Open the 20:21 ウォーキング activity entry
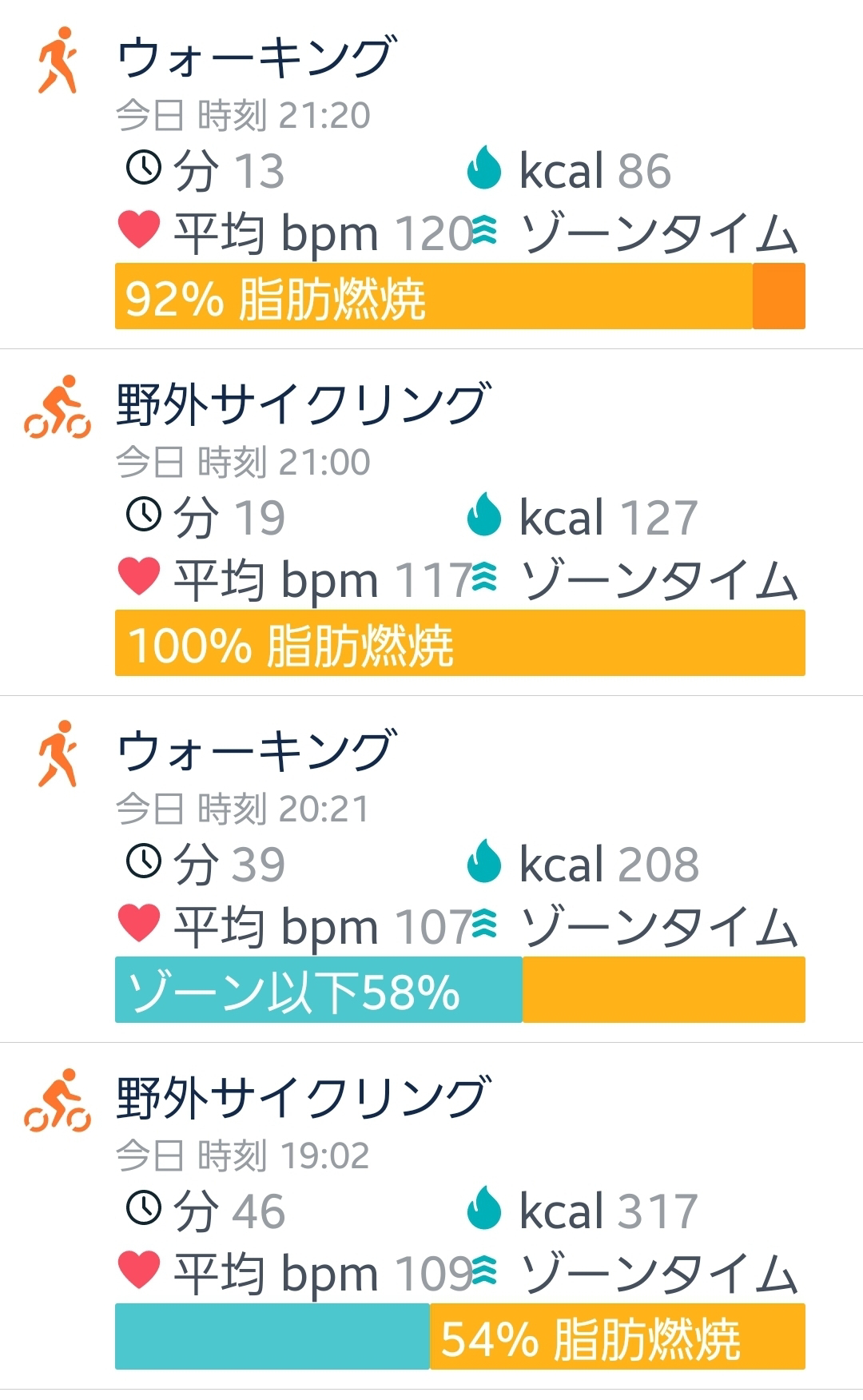The height and width of the screenshot is (1400, 863). point(431,869)
